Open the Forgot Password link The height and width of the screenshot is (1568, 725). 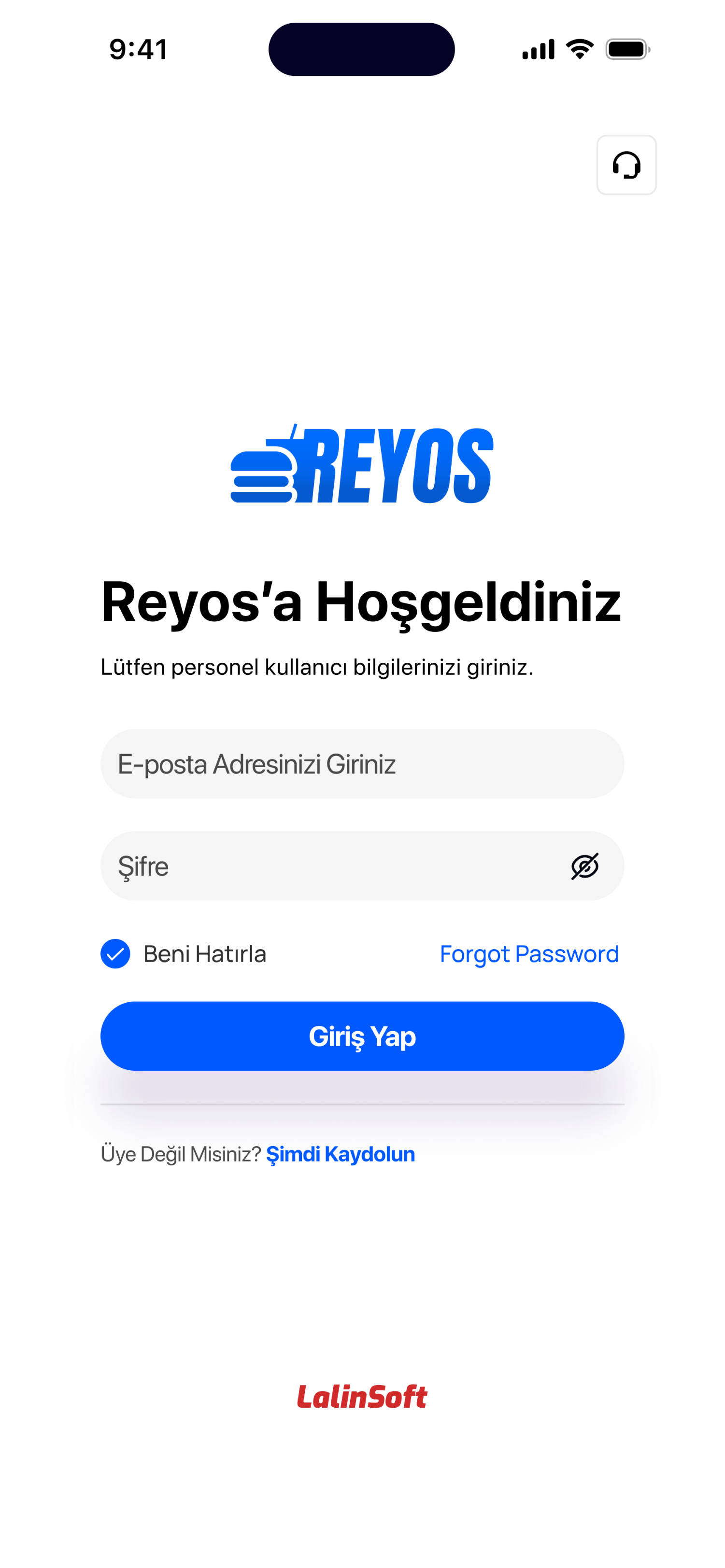(529, 954)
